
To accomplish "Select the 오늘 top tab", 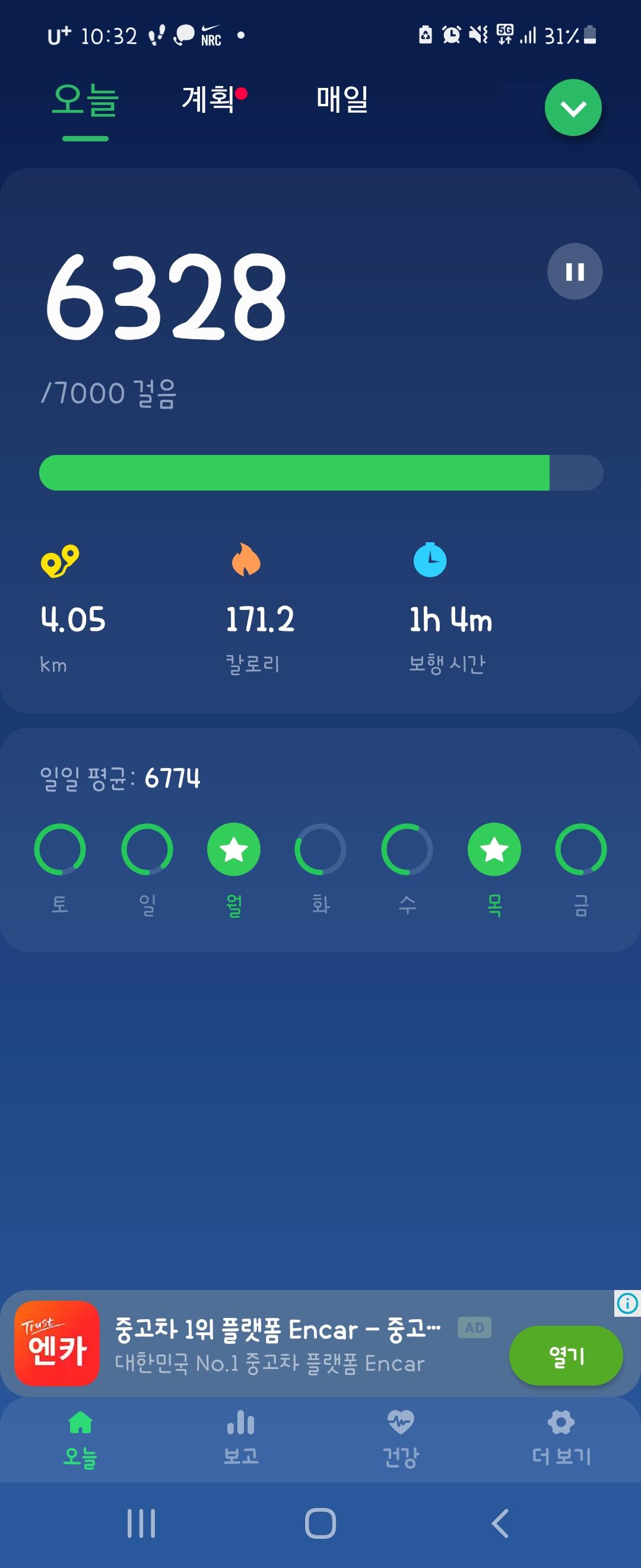I will coord(85,100).
